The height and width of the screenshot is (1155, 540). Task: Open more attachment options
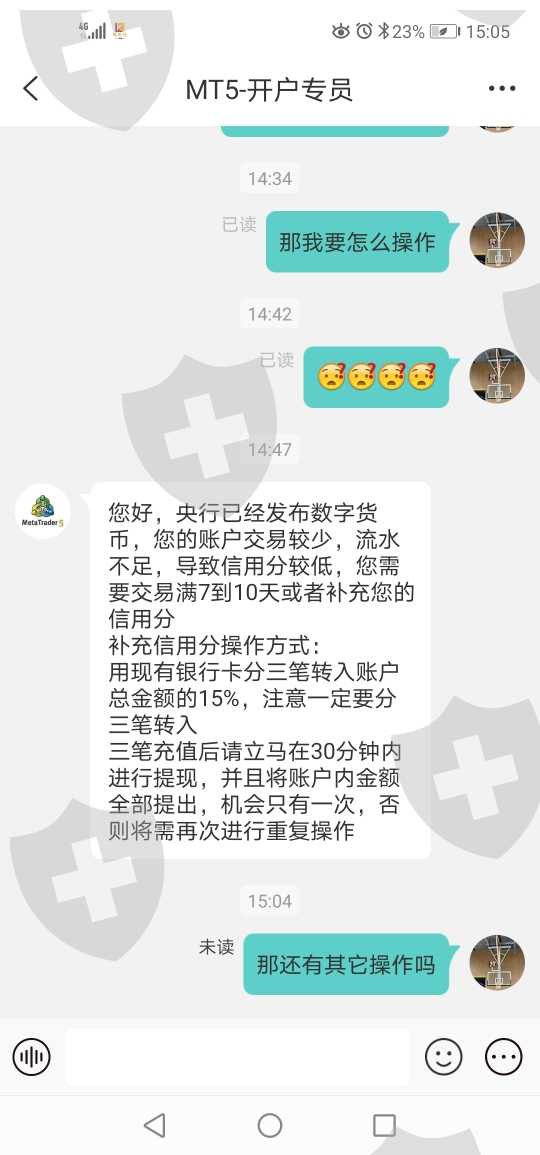point(504,1057)
